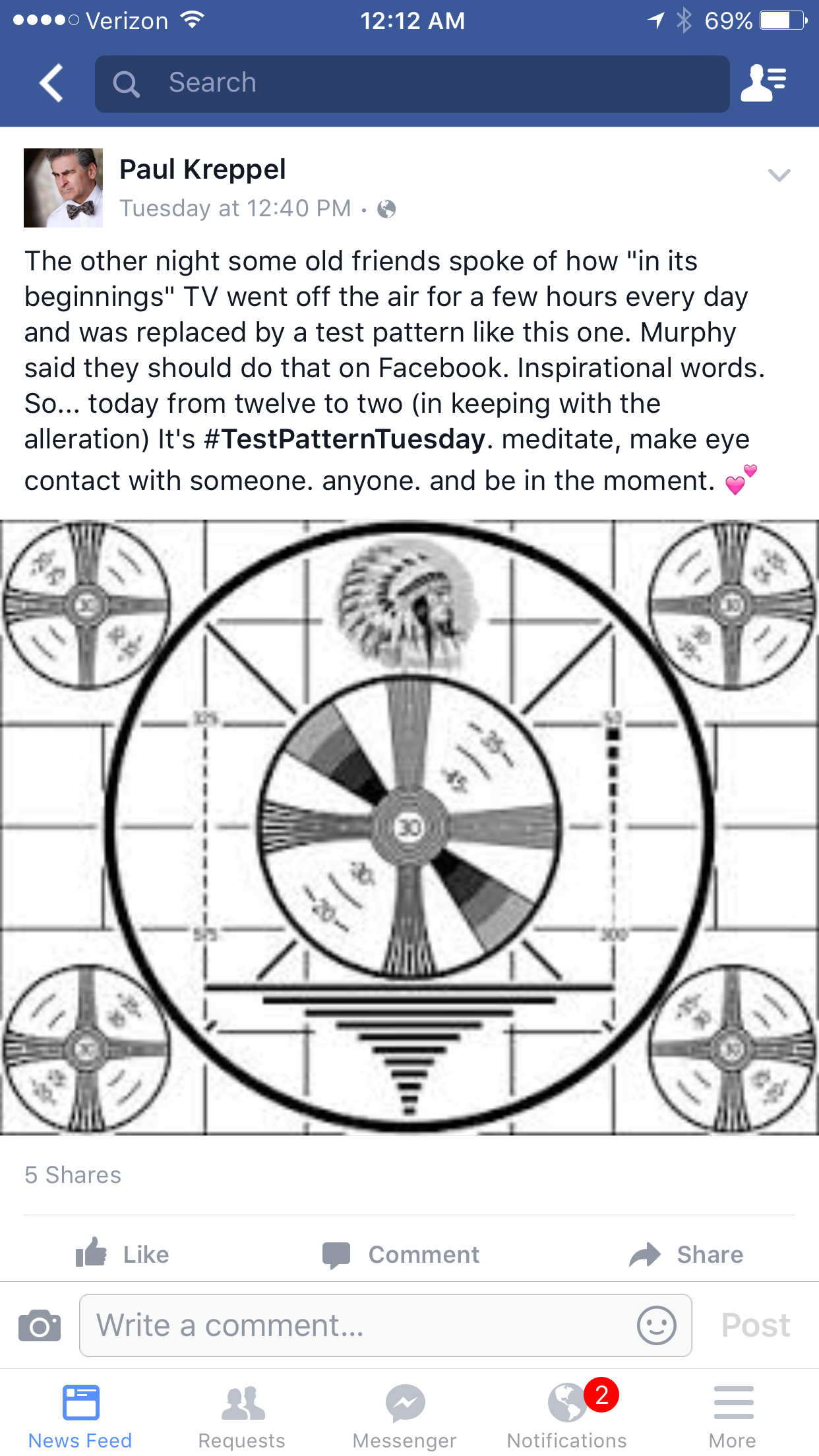Screen dimensions: 819x1456
Task: Open the Messenger tab
Action: 405,1415
